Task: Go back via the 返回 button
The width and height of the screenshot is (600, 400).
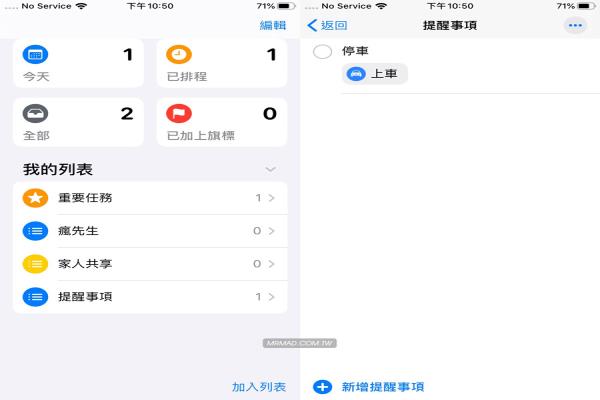Action: pyautogui.click(x=327, y=25)
